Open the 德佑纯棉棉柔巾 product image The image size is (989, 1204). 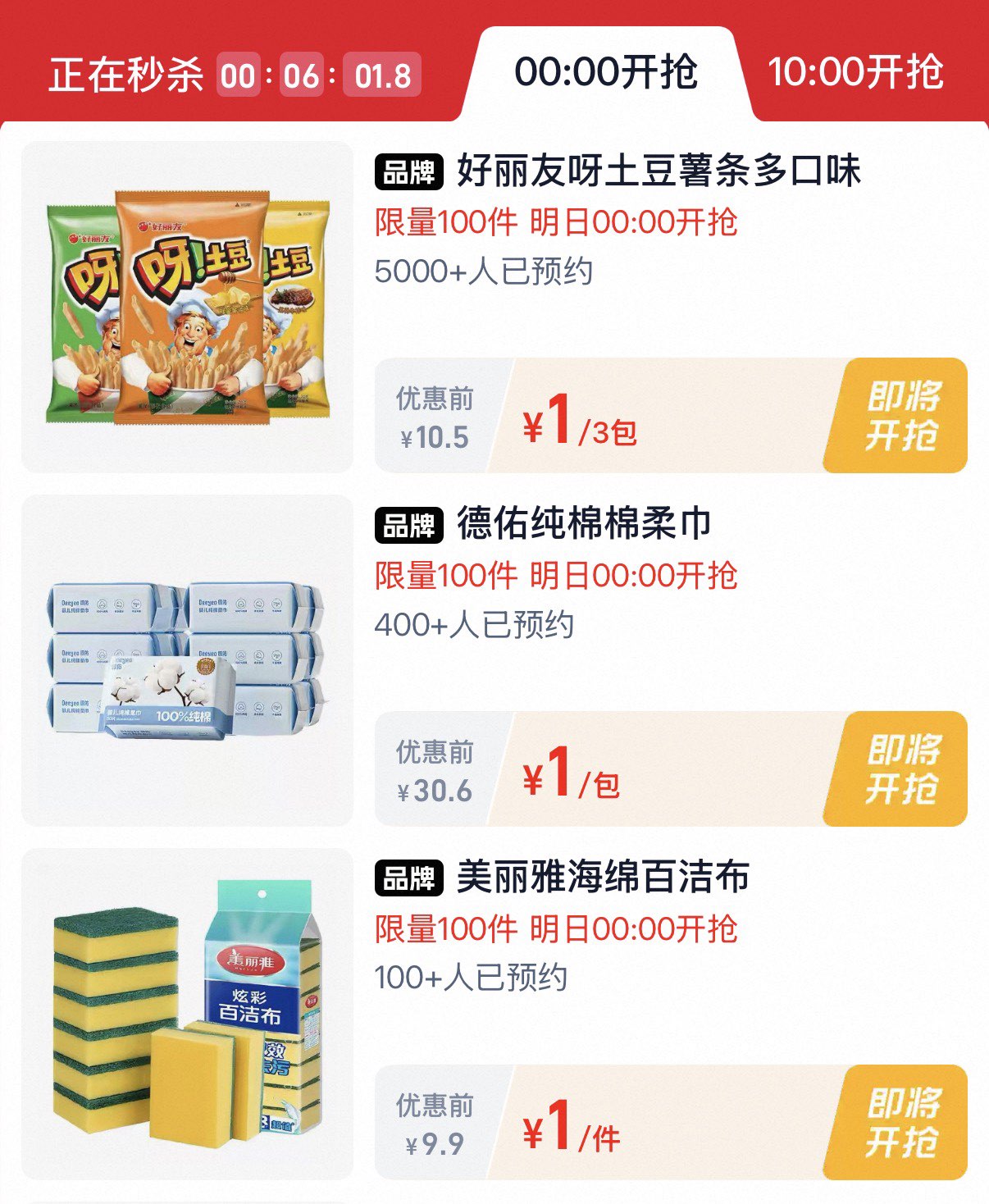click(187, 660)
